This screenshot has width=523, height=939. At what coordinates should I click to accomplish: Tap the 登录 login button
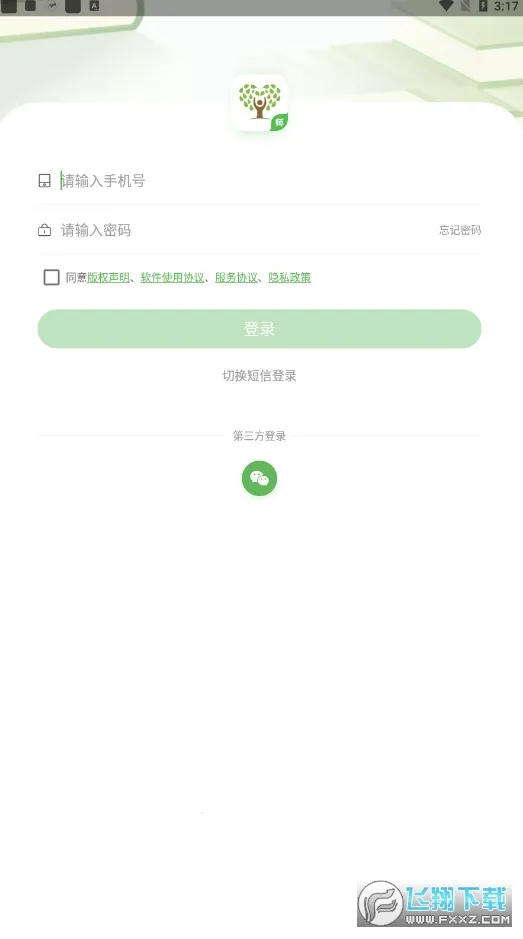click(259, 329)
